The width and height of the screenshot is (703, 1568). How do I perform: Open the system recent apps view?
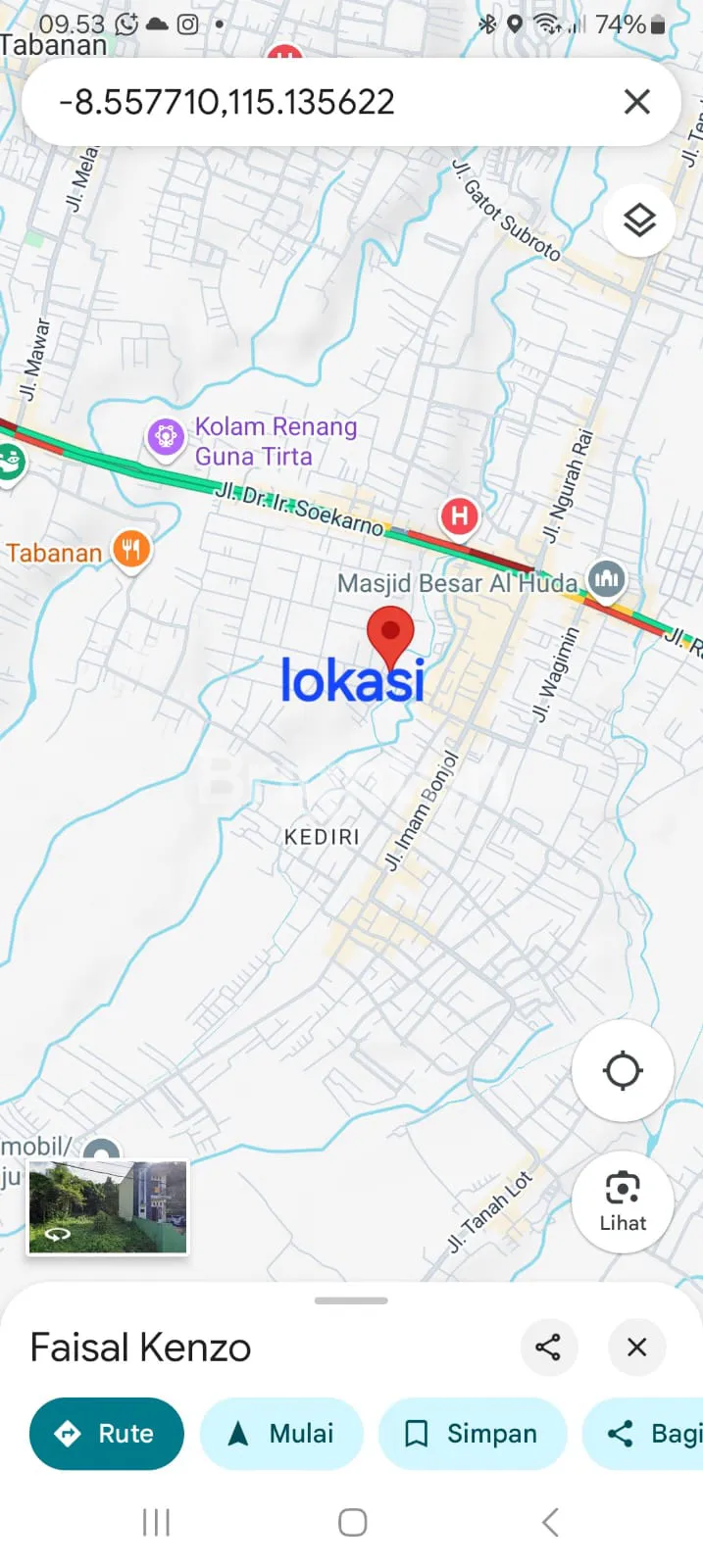156,1522
